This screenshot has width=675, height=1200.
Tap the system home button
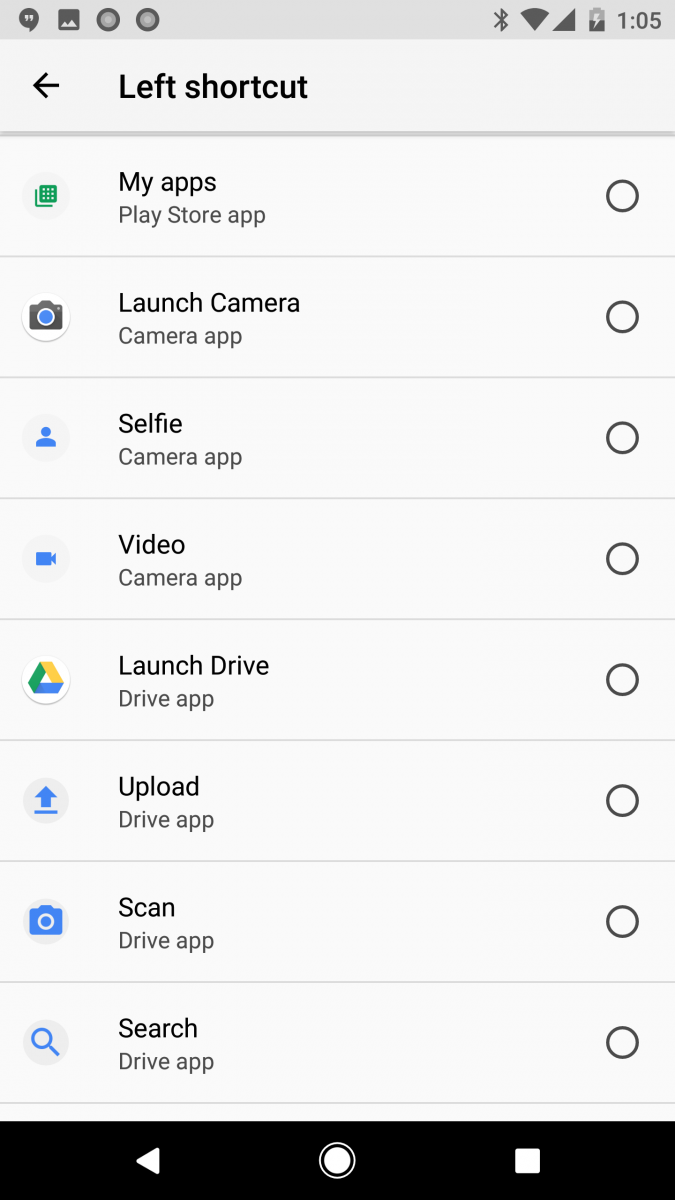pyautogui.click(x=337, y=1160)
